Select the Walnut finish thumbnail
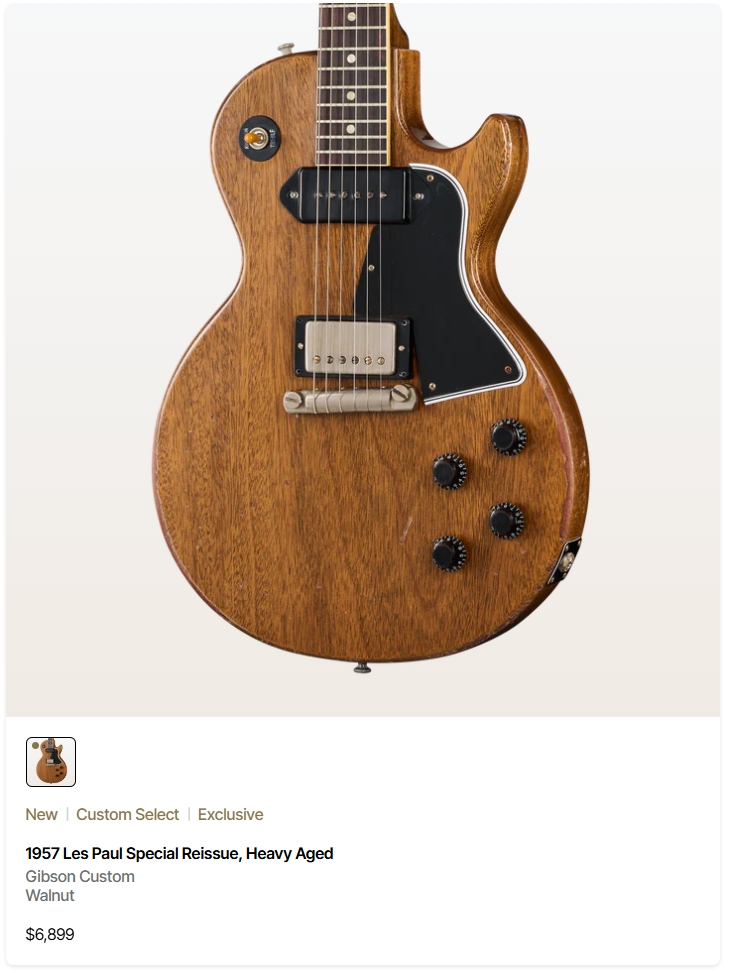Screen dimensions: 729x973 51,763
